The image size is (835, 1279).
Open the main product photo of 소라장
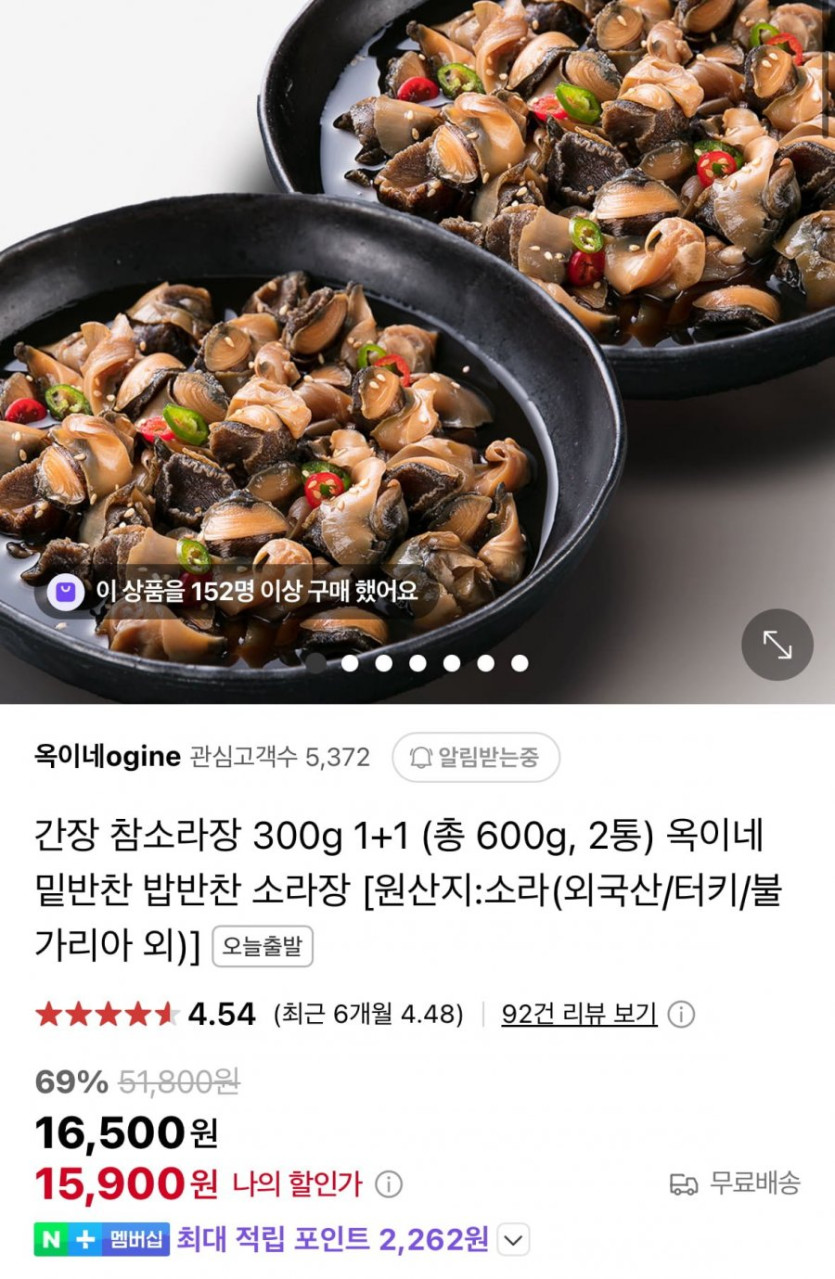(417, 330)
